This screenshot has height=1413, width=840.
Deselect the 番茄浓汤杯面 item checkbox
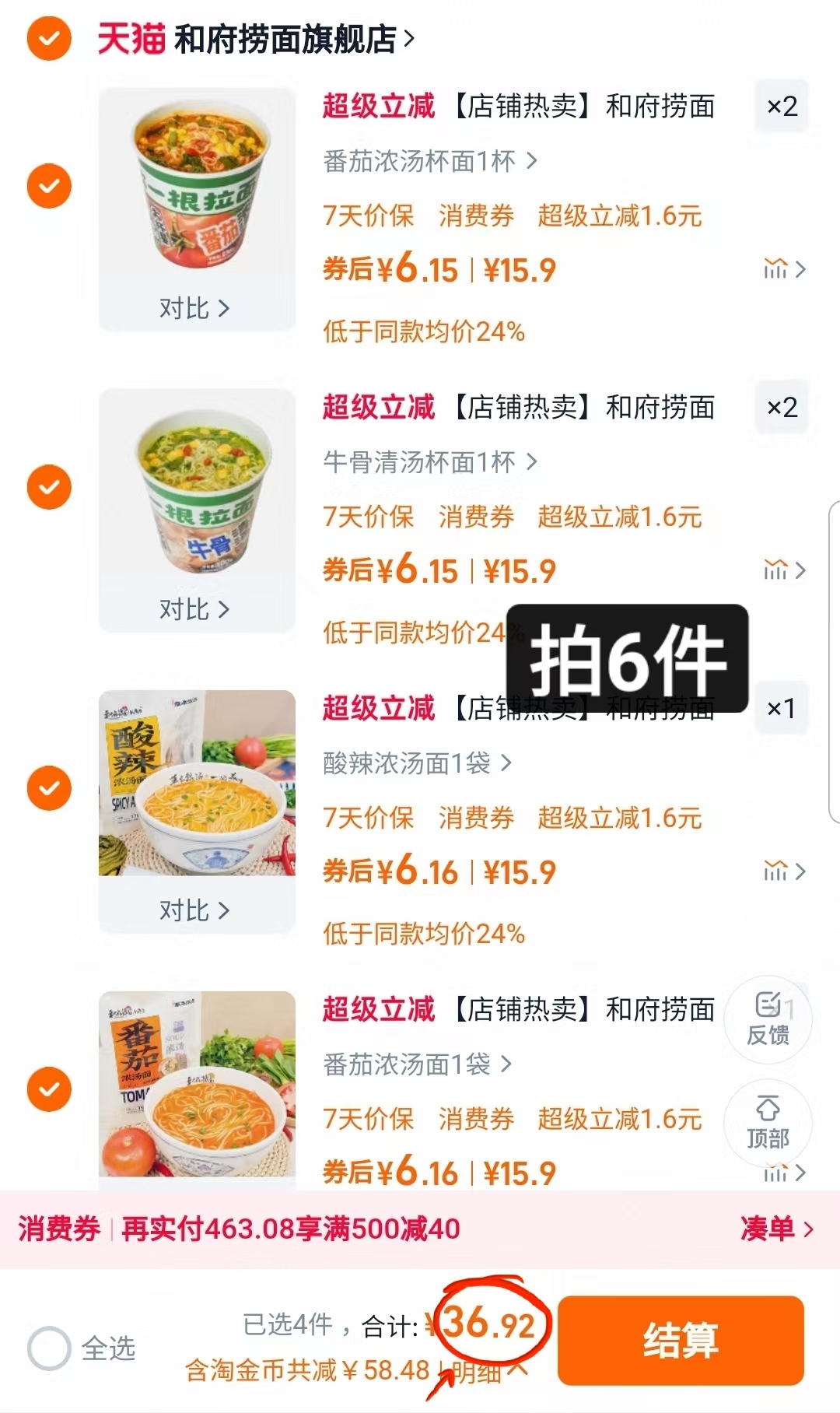[x=48, y=184]
